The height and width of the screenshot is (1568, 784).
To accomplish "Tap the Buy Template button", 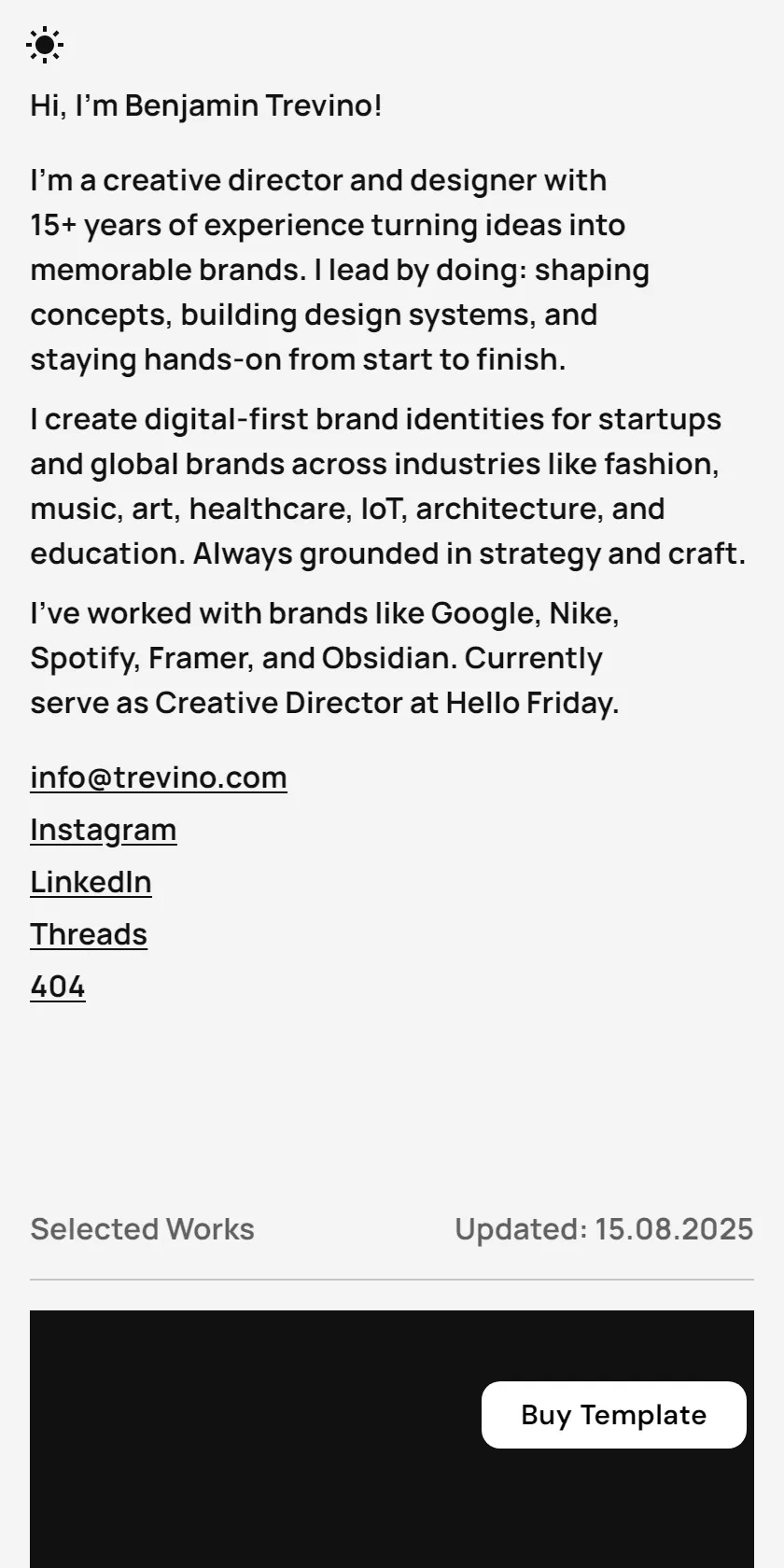I will coord(614,1415).
